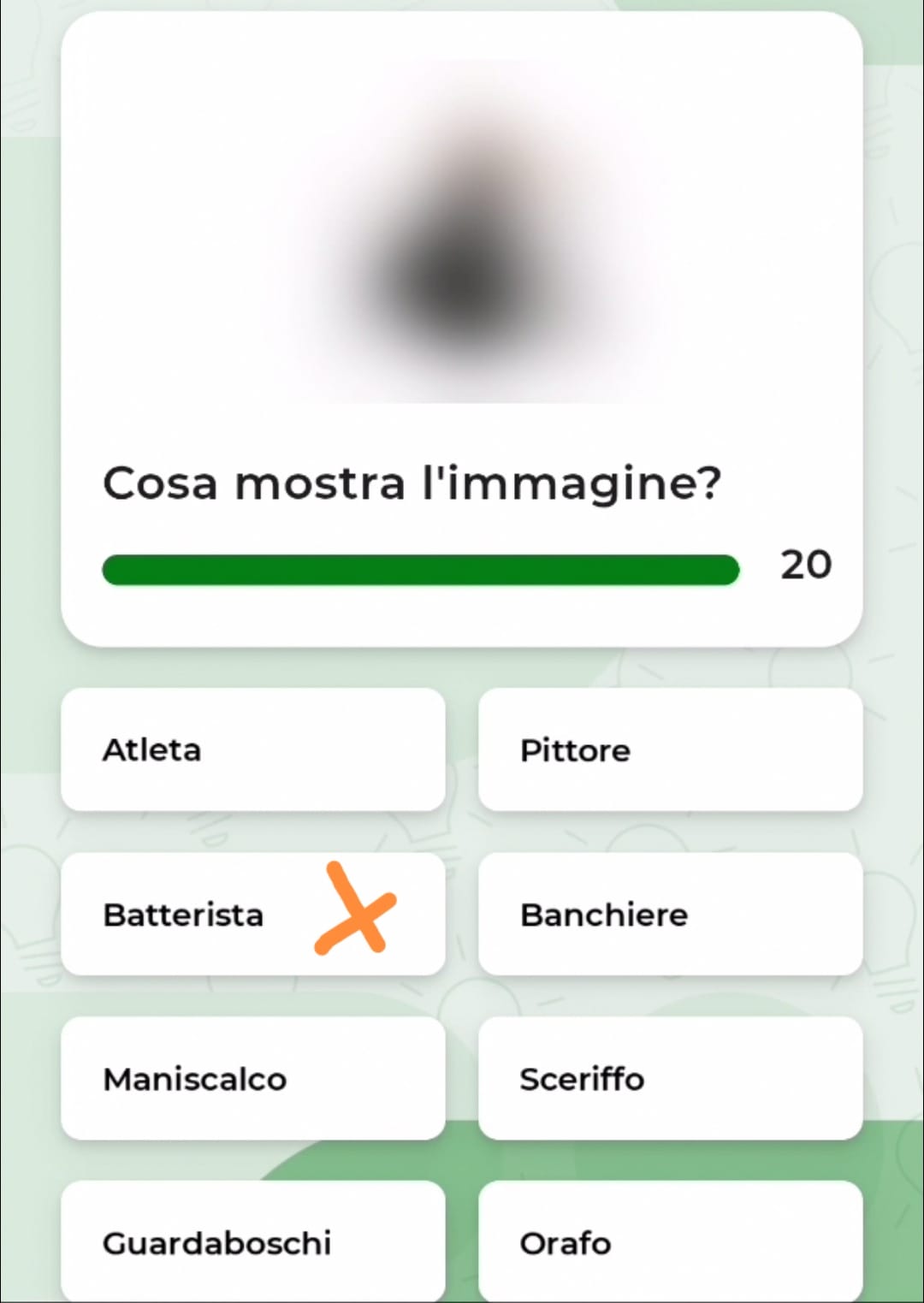Tap the Orafo answer button
Image resolution: width=924 pixels, height=1303 pixels.
coord(670,1242)
